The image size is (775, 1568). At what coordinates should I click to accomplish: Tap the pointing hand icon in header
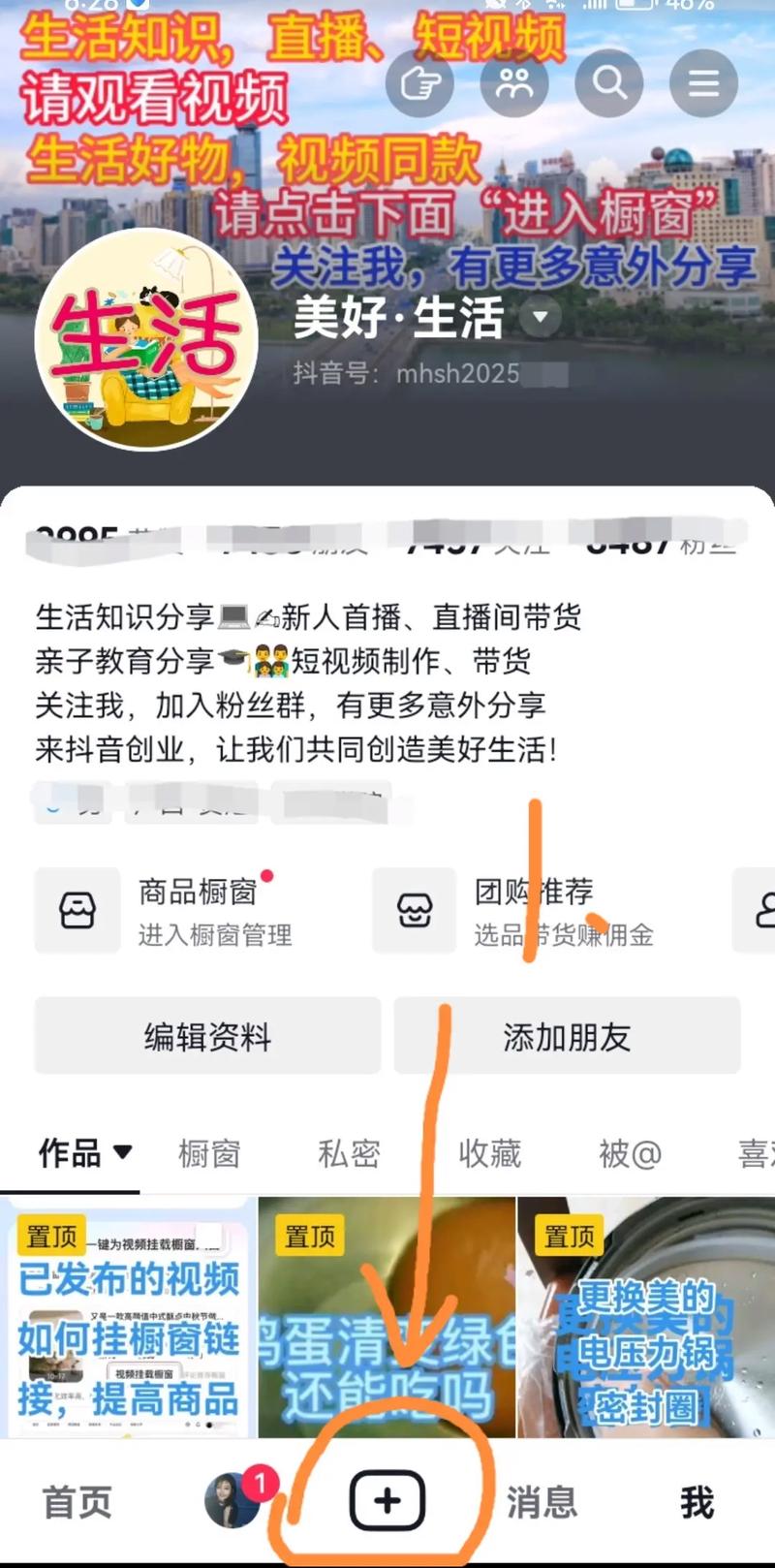(x=420, y=83)
